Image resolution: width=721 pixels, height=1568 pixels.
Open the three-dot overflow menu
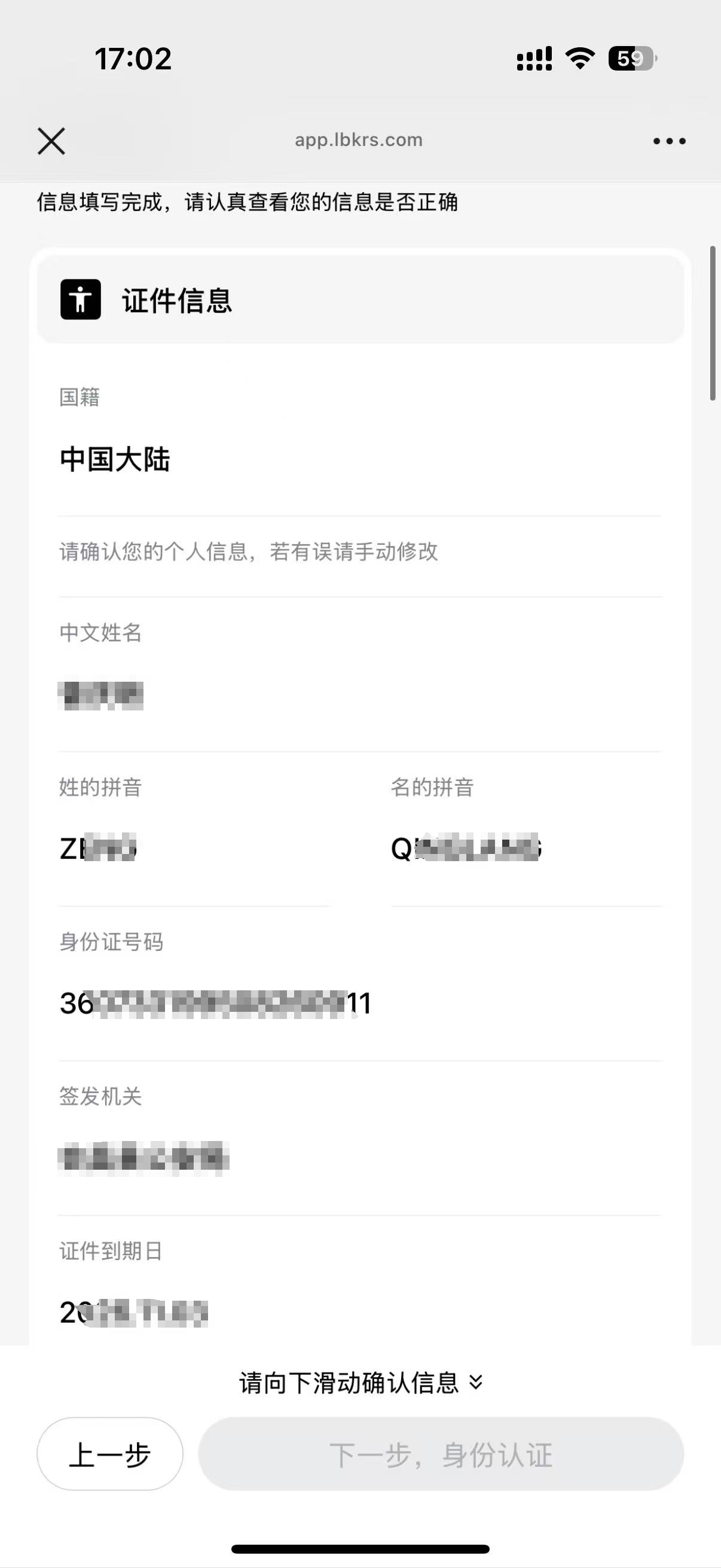coord(668,141)
